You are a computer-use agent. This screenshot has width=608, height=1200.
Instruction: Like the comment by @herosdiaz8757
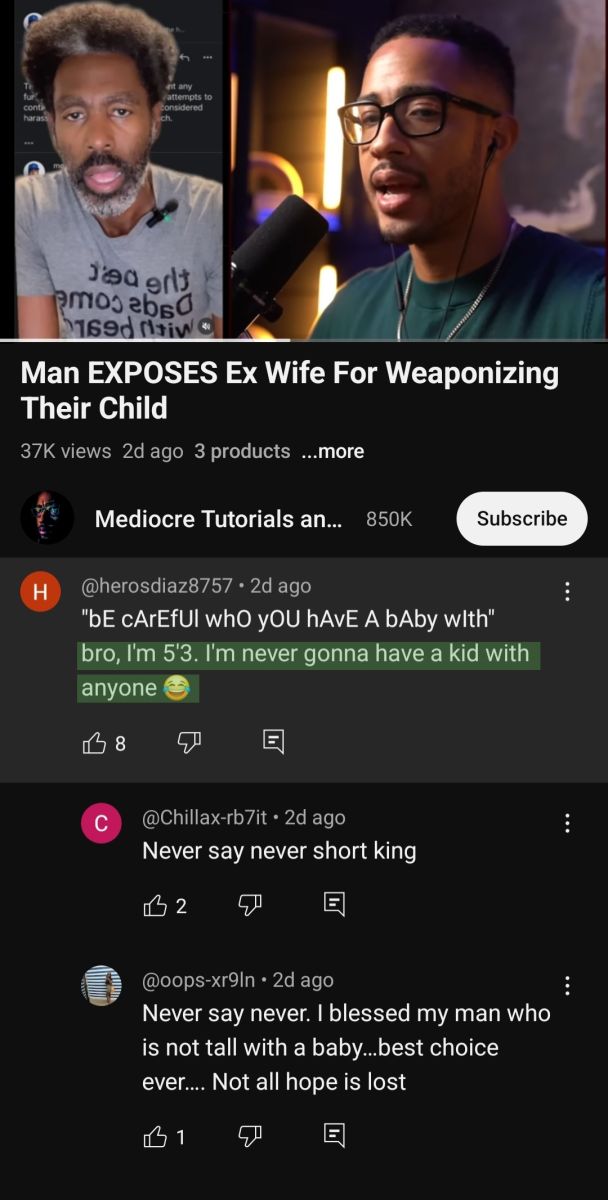[94, 742]
